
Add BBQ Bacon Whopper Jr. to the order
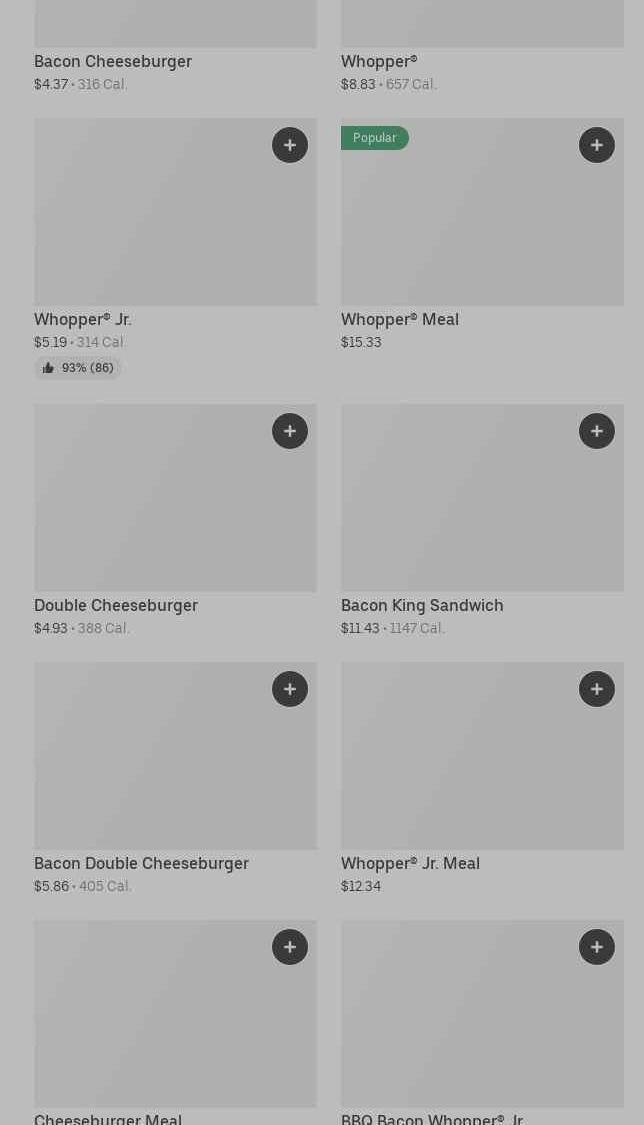[597, 947]
